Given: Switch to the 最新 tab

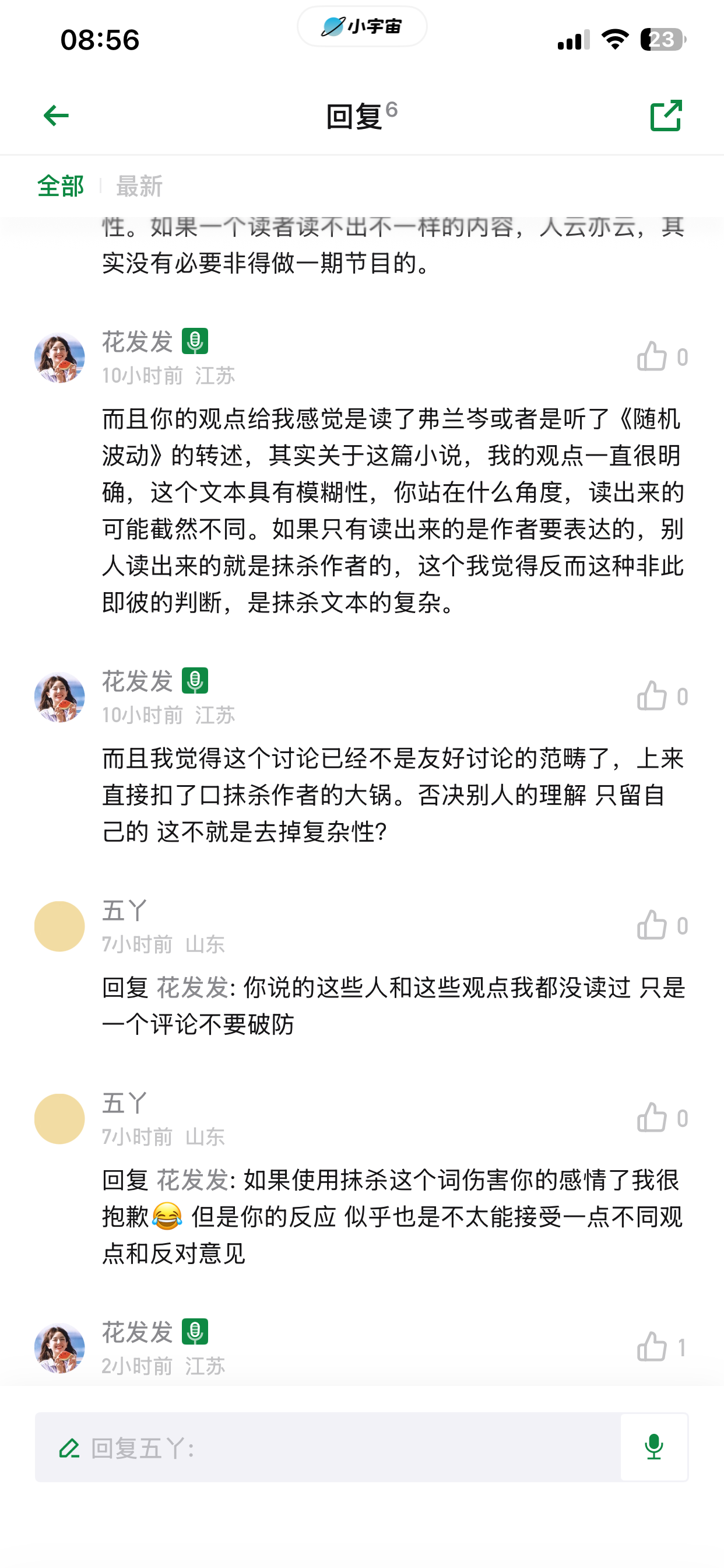Looking at the screenshot, I should 139,186.
